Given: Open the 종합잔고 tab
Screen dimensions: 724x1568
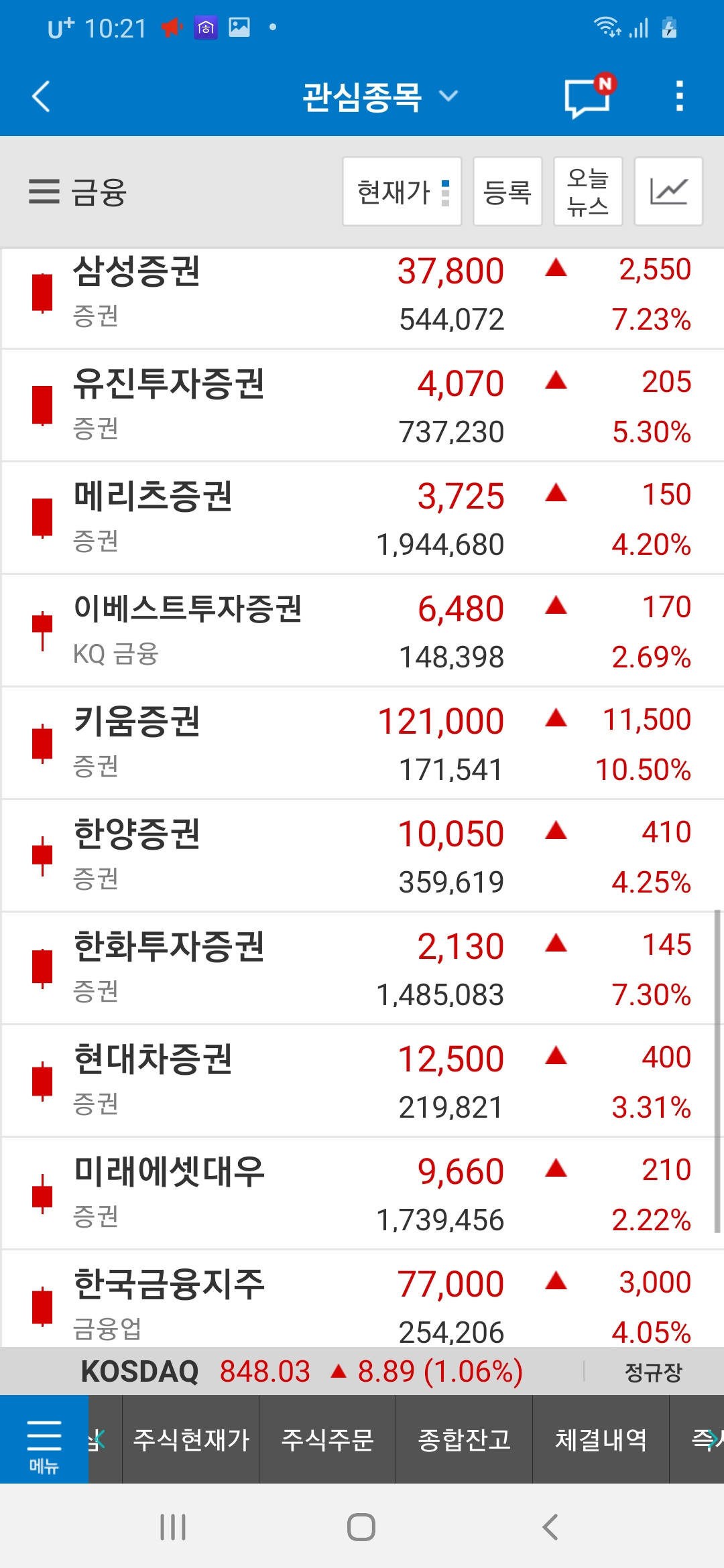Looking at the screenshot, I should coord(464,1439).
